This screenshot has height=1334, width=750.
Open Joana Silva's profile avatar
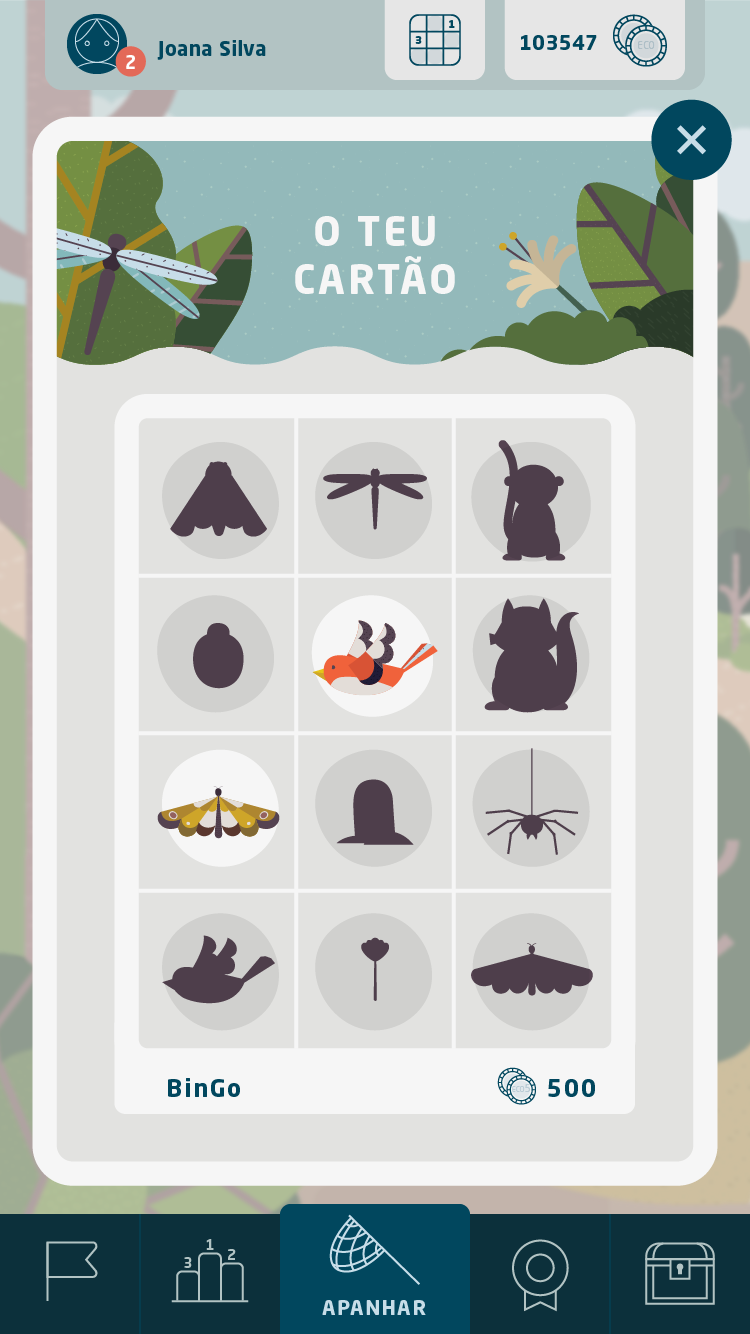coord(97,44)
